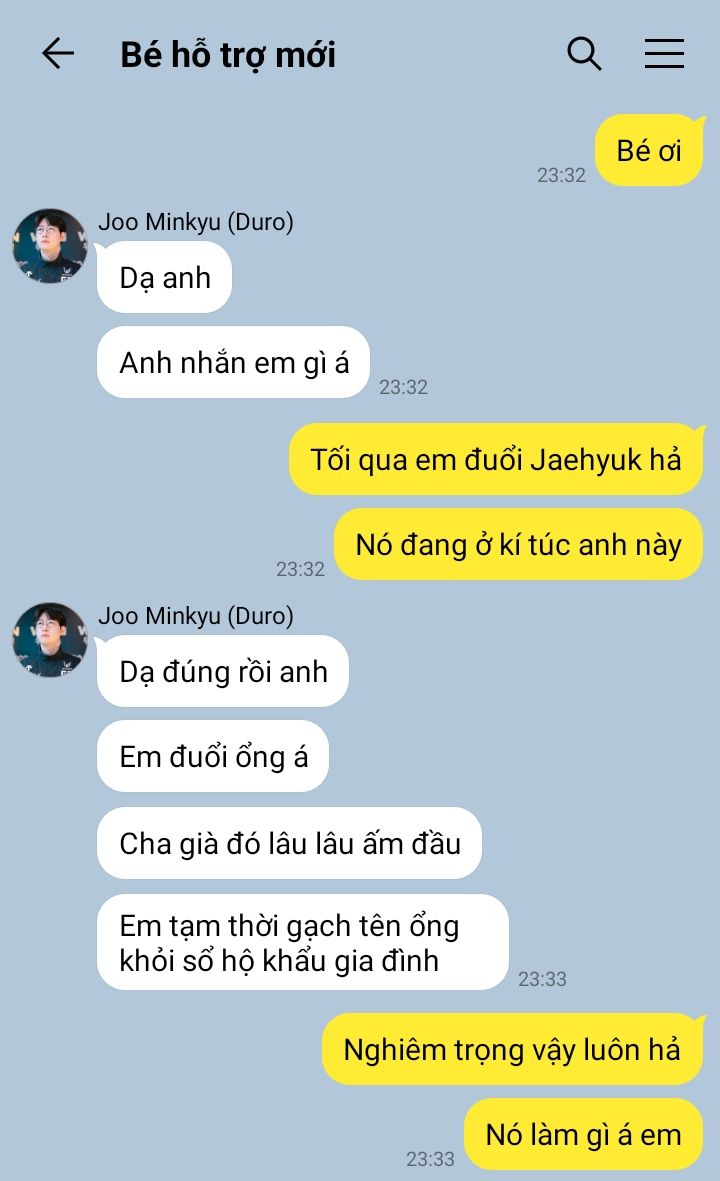
Task: Open the chat's hamburger menu
Action: 664,54
